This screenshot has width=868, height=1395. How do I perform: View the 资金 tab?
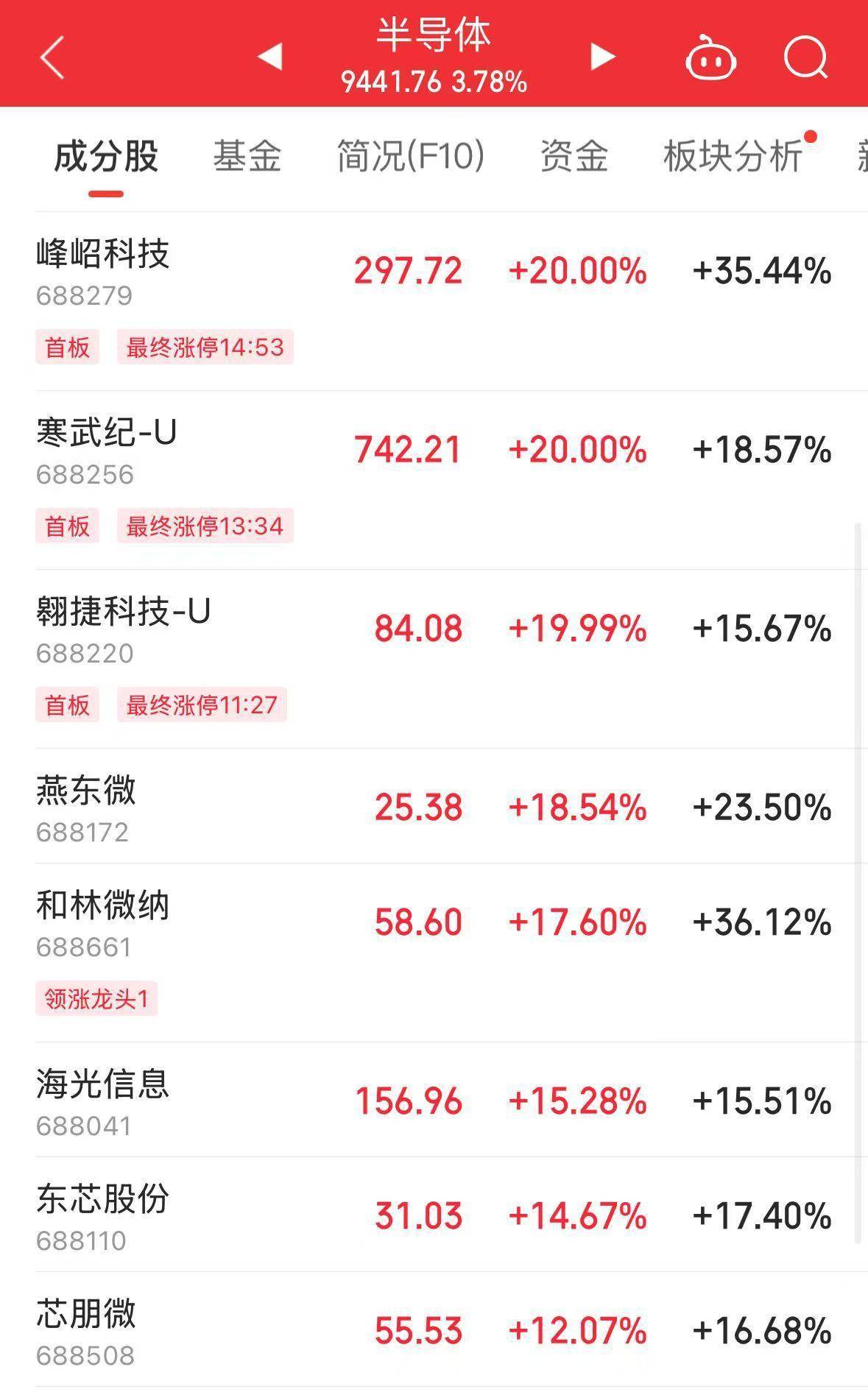coord(575,155)
